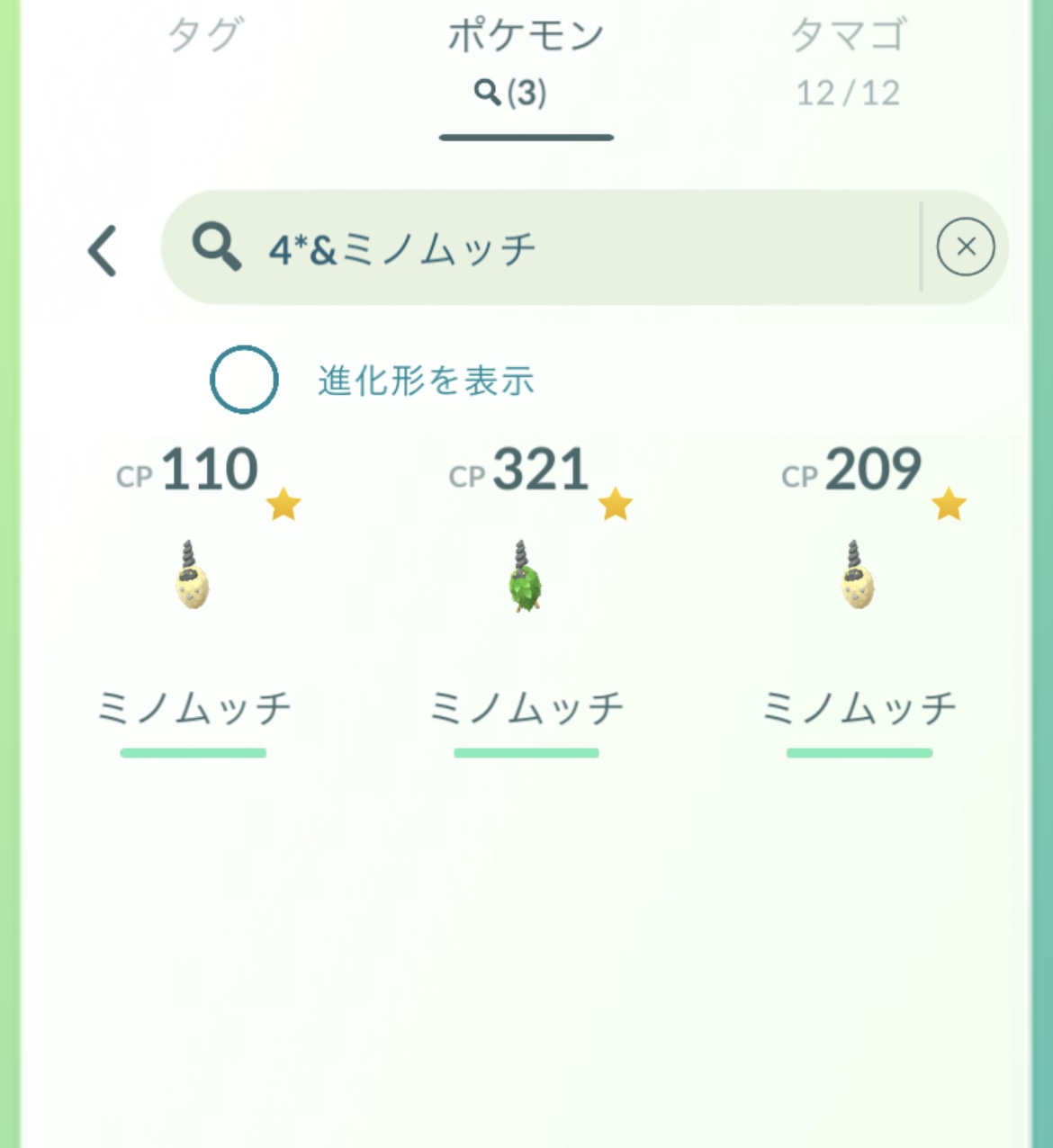Viewport: 1053px width, 1148px height.
Task: Enable the 進化形を表示 option
Action: point(244,380)
